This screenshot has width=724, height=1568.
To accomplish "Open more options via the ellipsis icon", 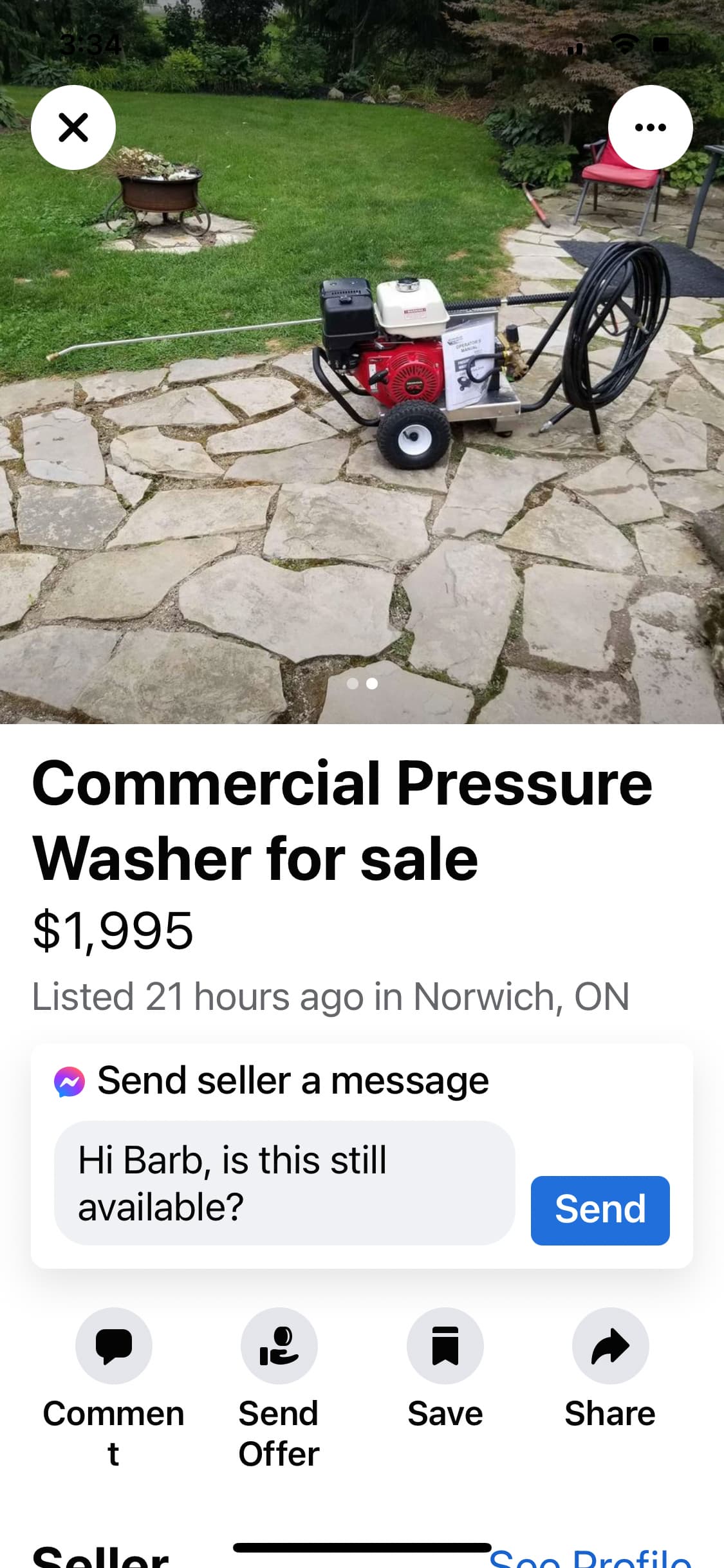I will pyautogui.click(x=649, y=127).
